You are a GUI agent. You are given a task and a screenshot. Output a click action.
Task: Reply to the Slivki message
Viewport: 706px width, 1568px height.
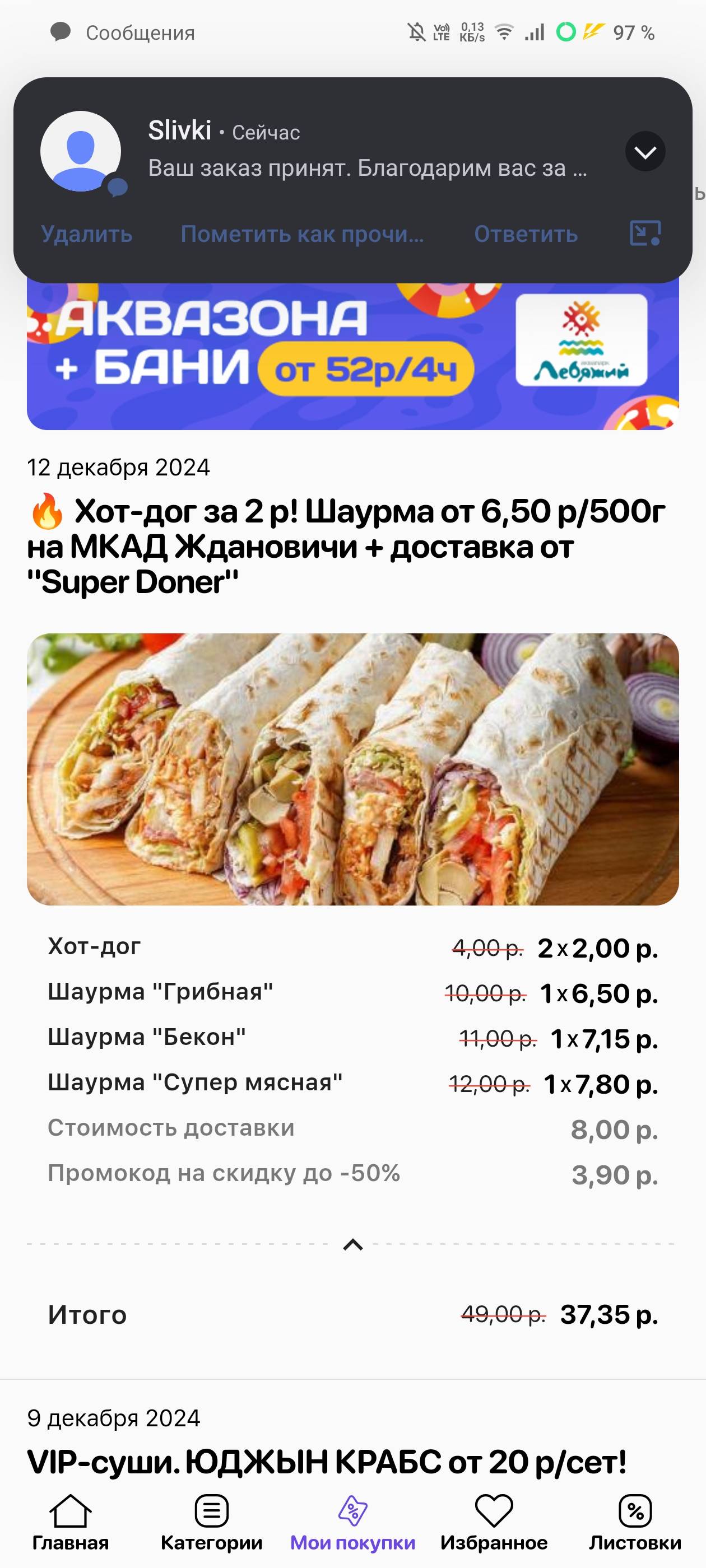click(x=526, y=234)
